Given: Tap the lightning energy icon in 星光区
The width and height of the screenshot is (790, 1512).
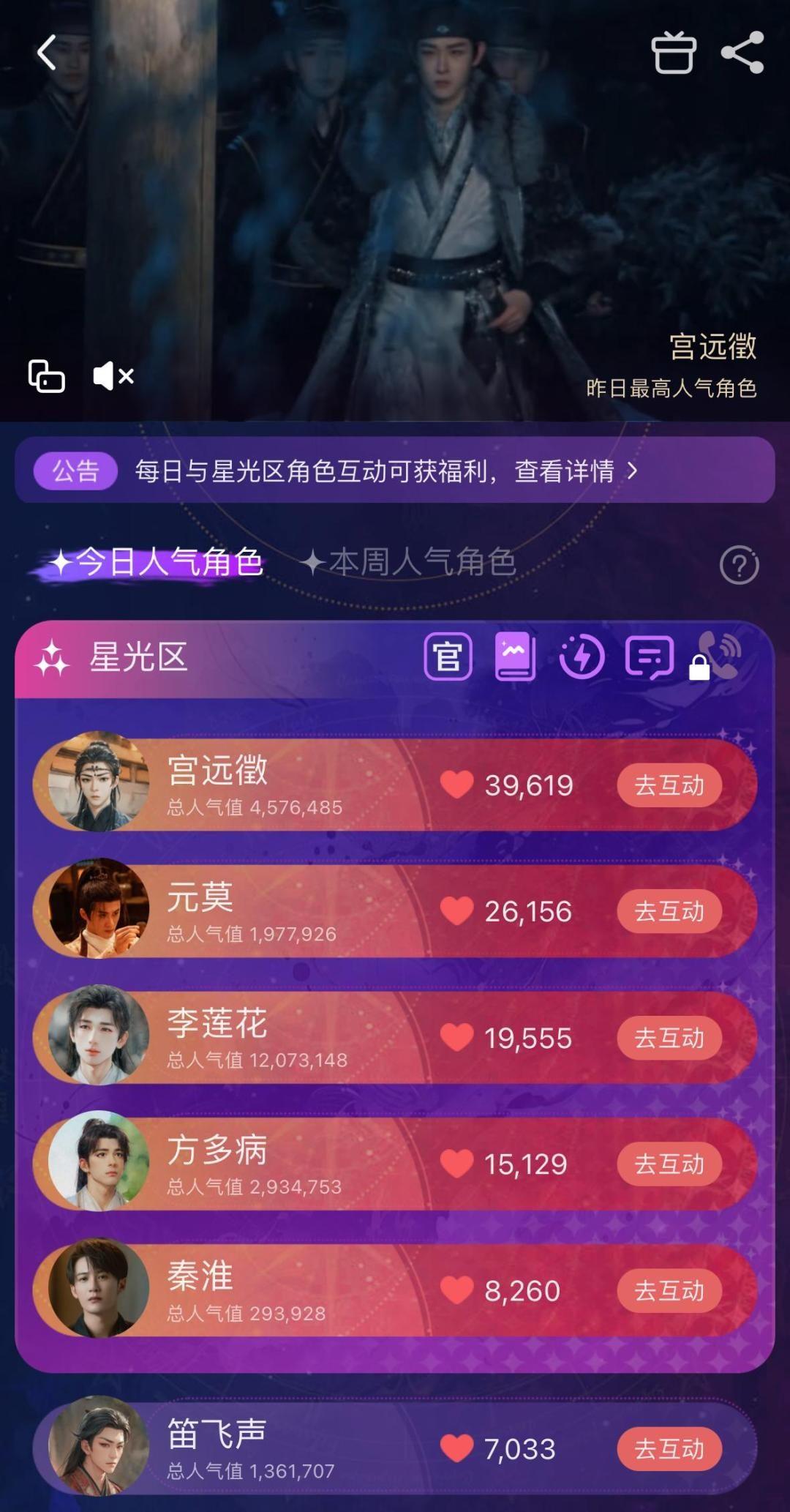Looking at the screenshot, I should 582,658.
